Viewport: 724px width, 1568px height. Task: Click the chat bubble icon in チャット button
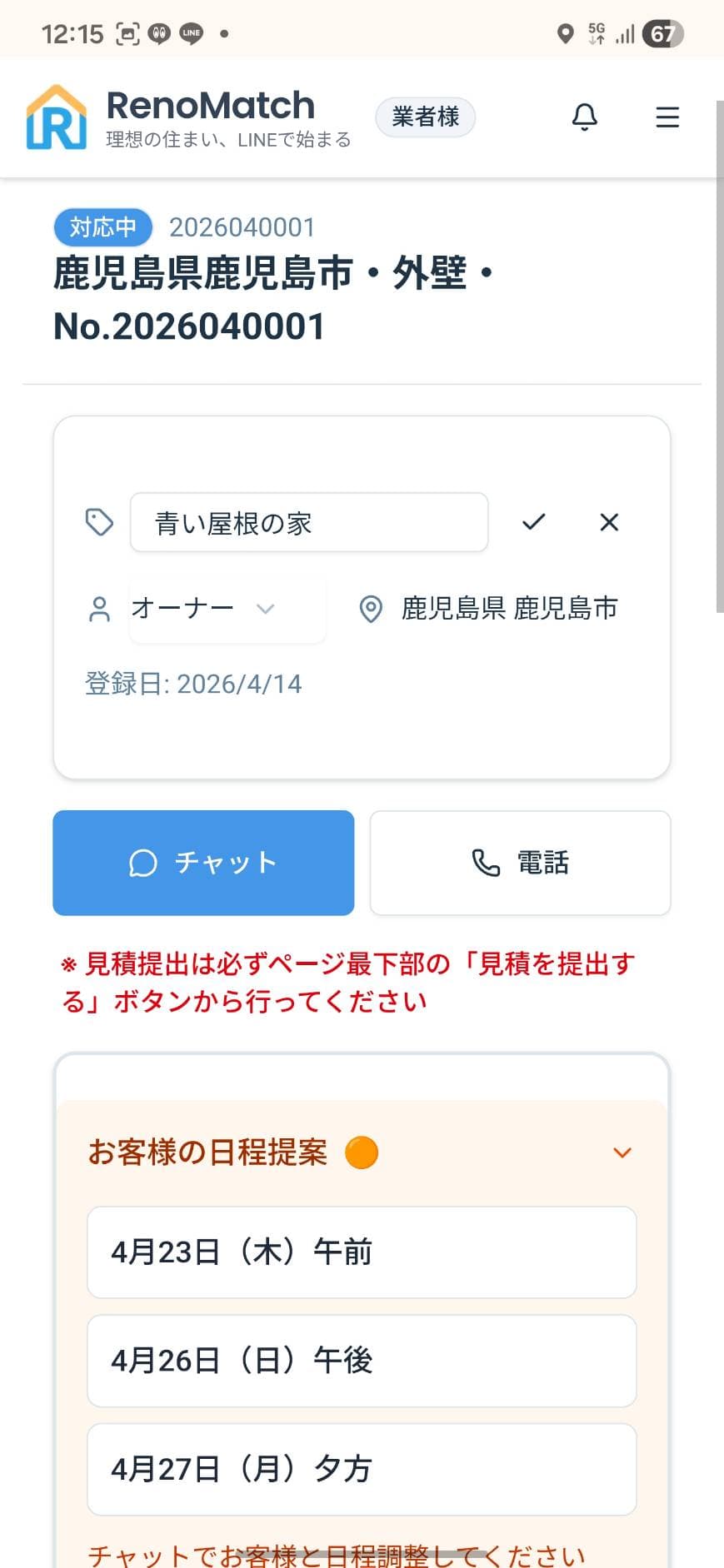143,863
